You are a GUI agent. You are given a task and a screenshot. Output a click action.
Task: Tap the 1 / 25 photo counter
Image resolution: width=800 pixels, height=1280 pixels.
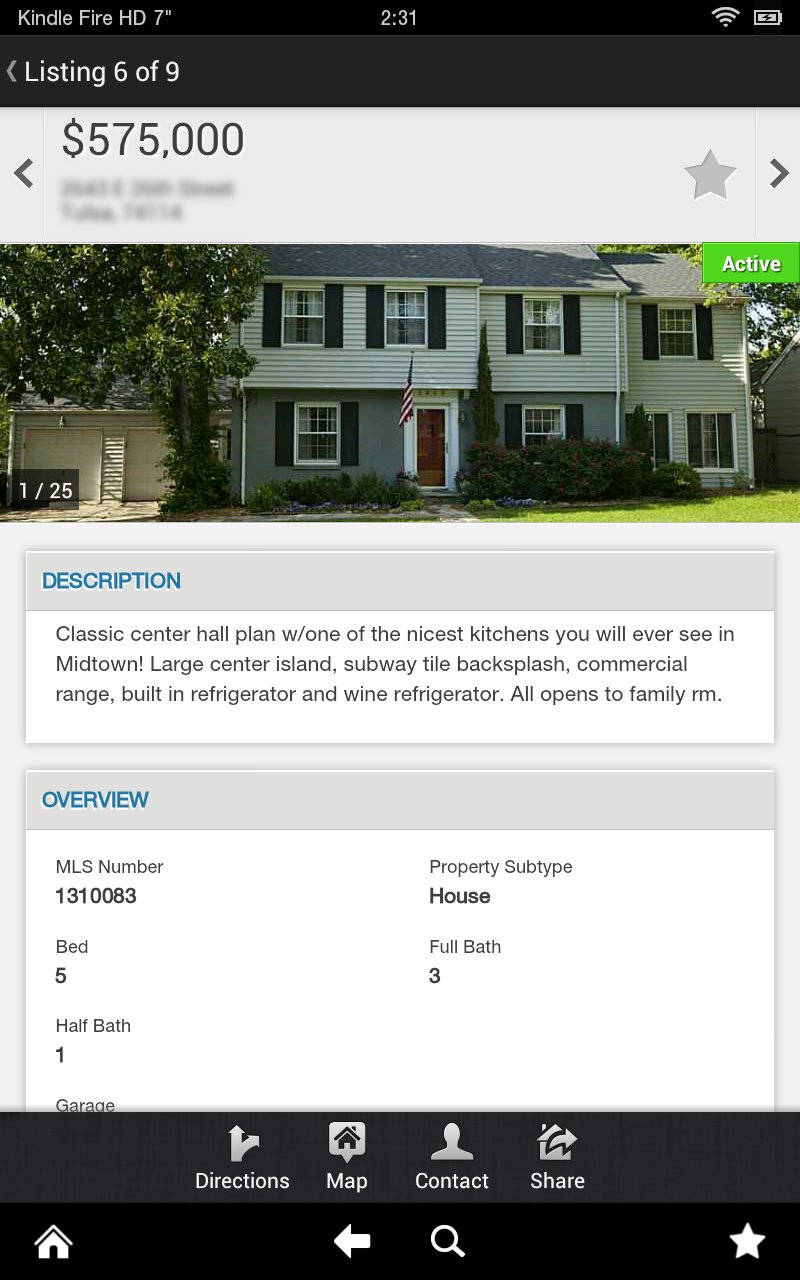click(x=44, y=490)
